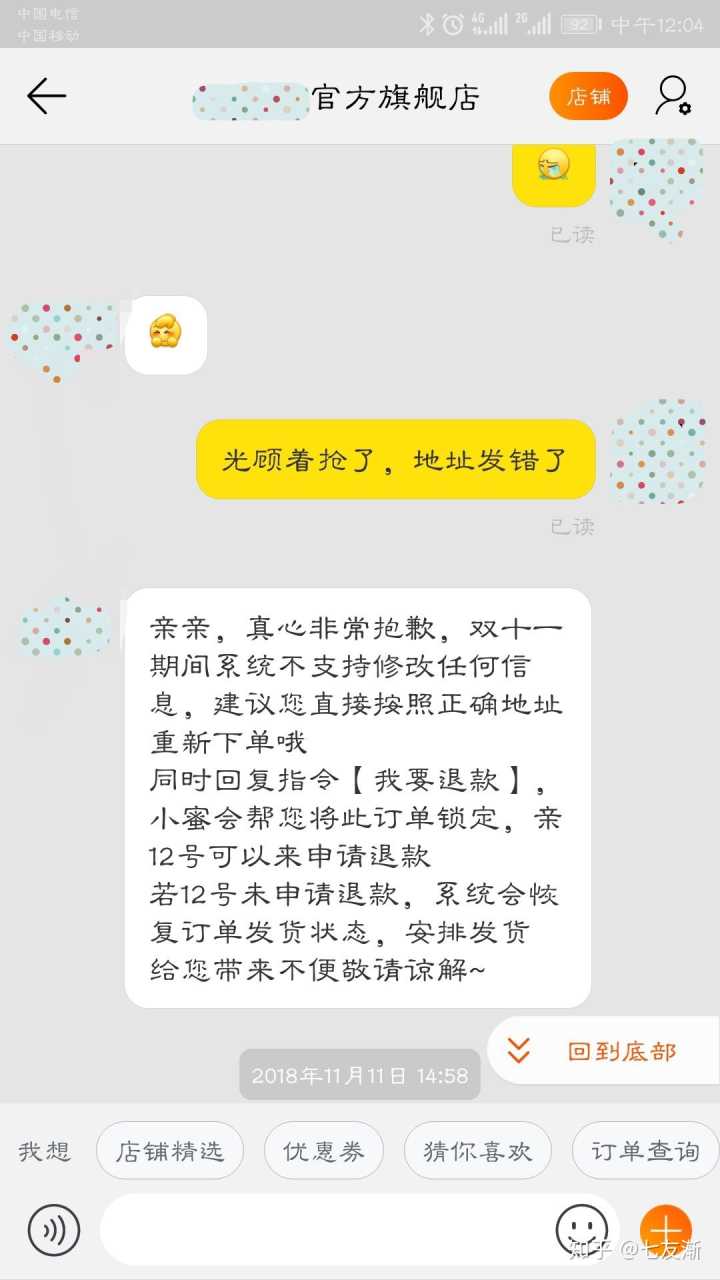Open the contact settings profile icon
The height and width of the screenshot is (1280, 720).
(672, 96)
